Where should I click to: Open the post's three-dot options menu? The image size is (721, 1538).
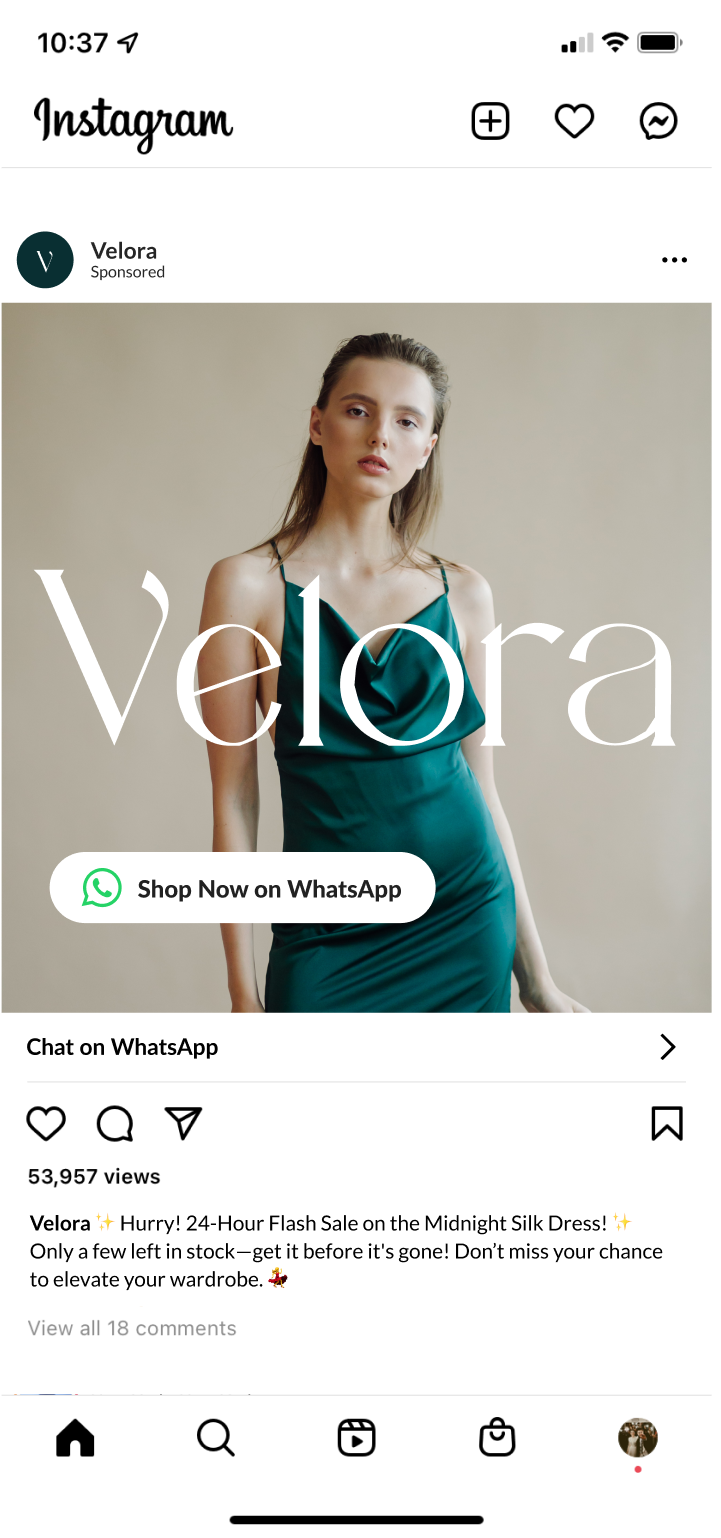click(x=674, y=260)
